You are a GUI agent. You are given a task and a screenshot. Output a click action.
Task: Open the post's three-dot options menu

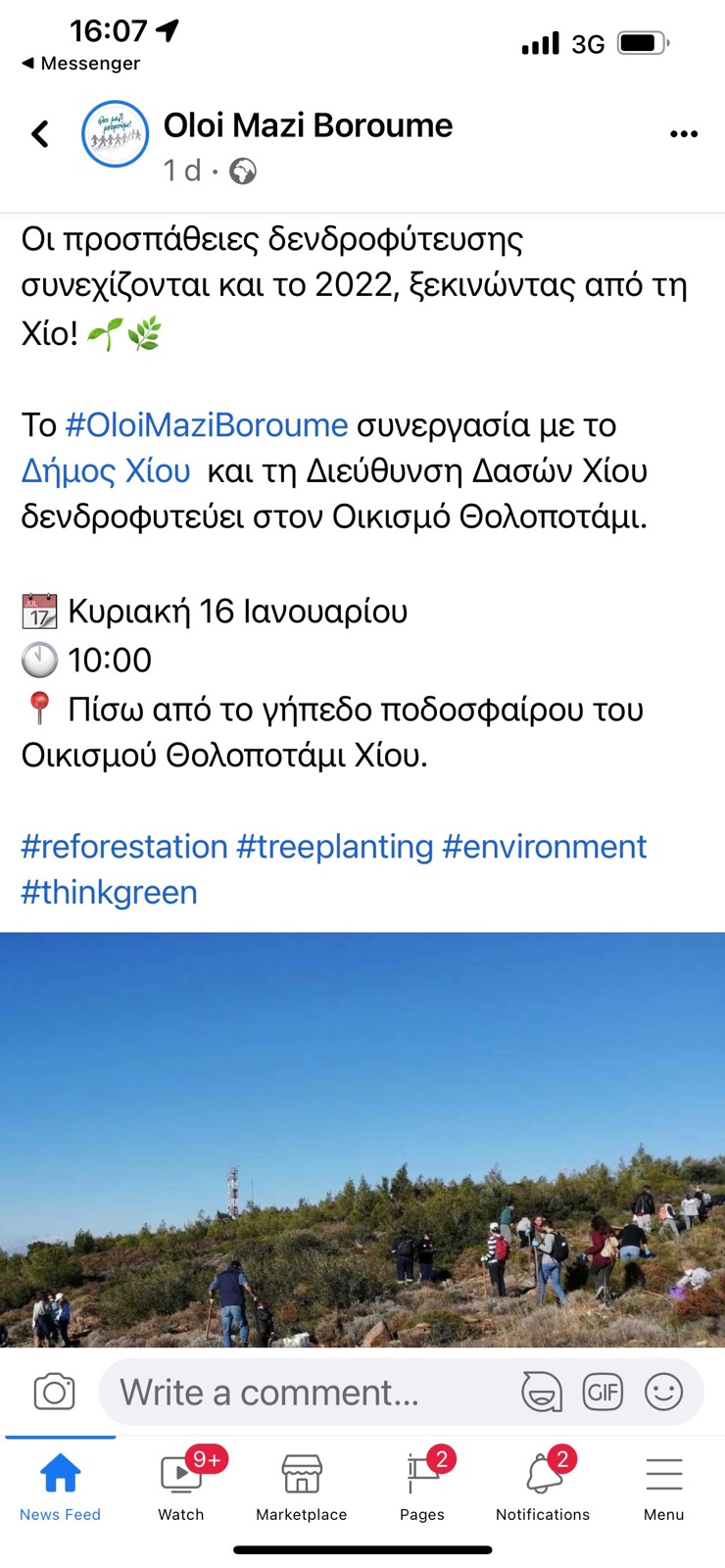coord(684,134)
